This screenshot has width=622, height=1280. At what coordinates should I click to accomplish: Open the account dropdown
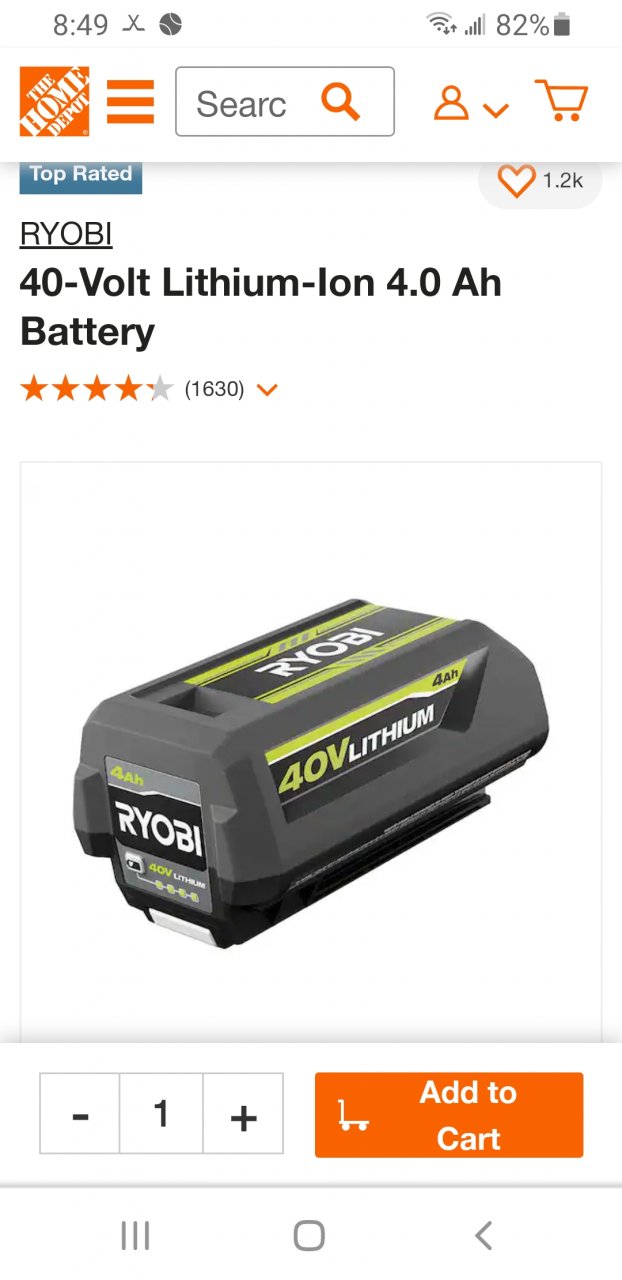pos(470,104)
